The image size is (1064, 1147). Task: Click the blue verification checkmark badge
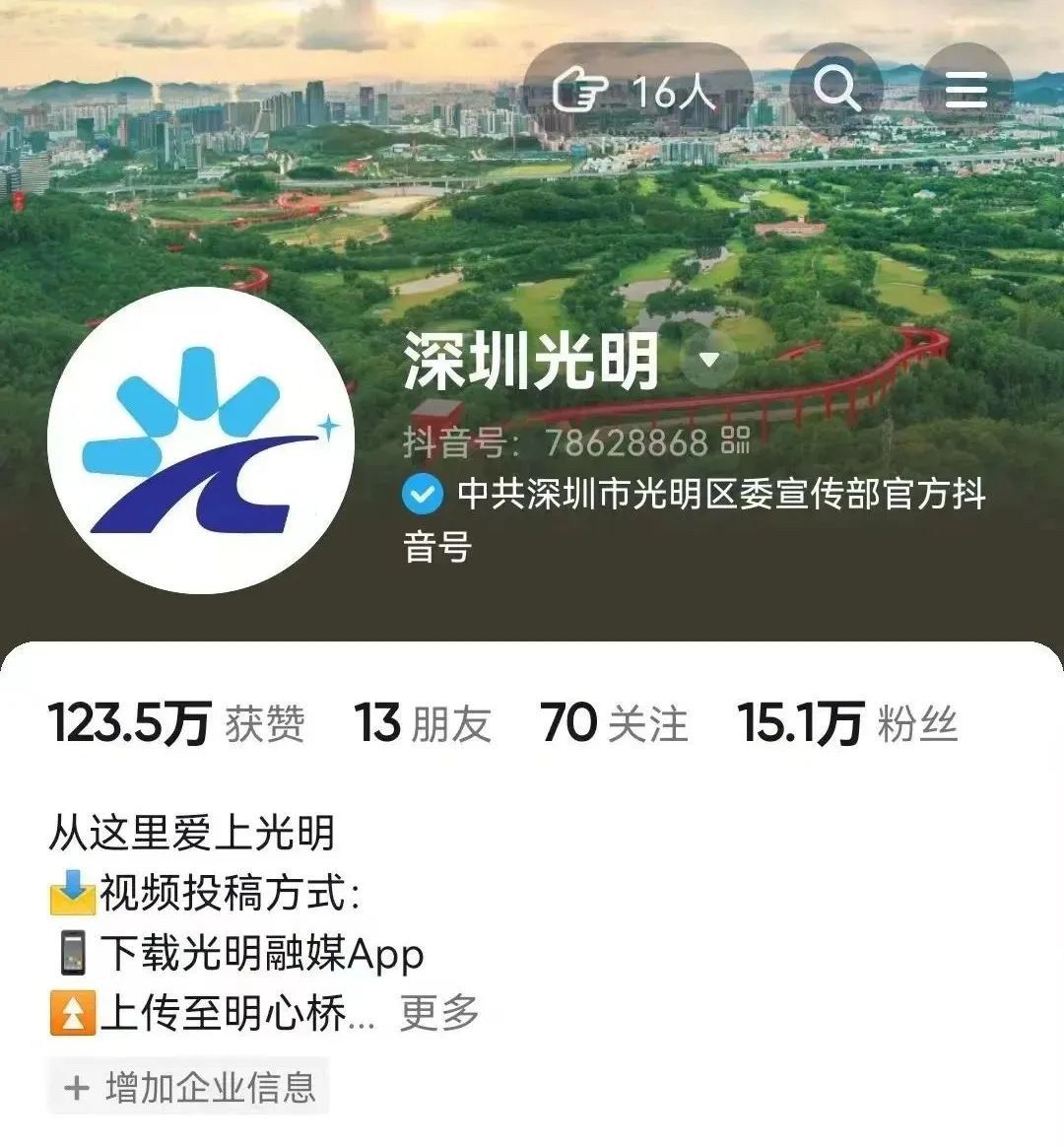coord(422,496)
